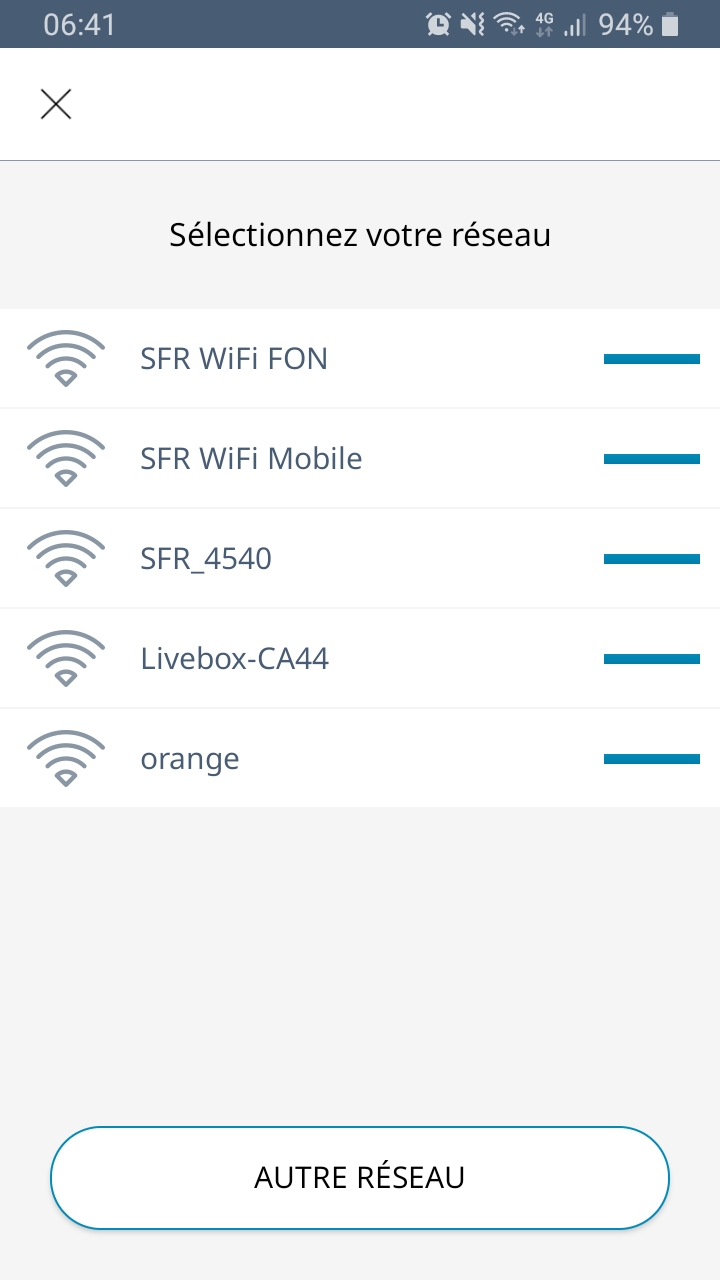Tap the AUTRE RÉSEAU button

[x=360, y=1177]
